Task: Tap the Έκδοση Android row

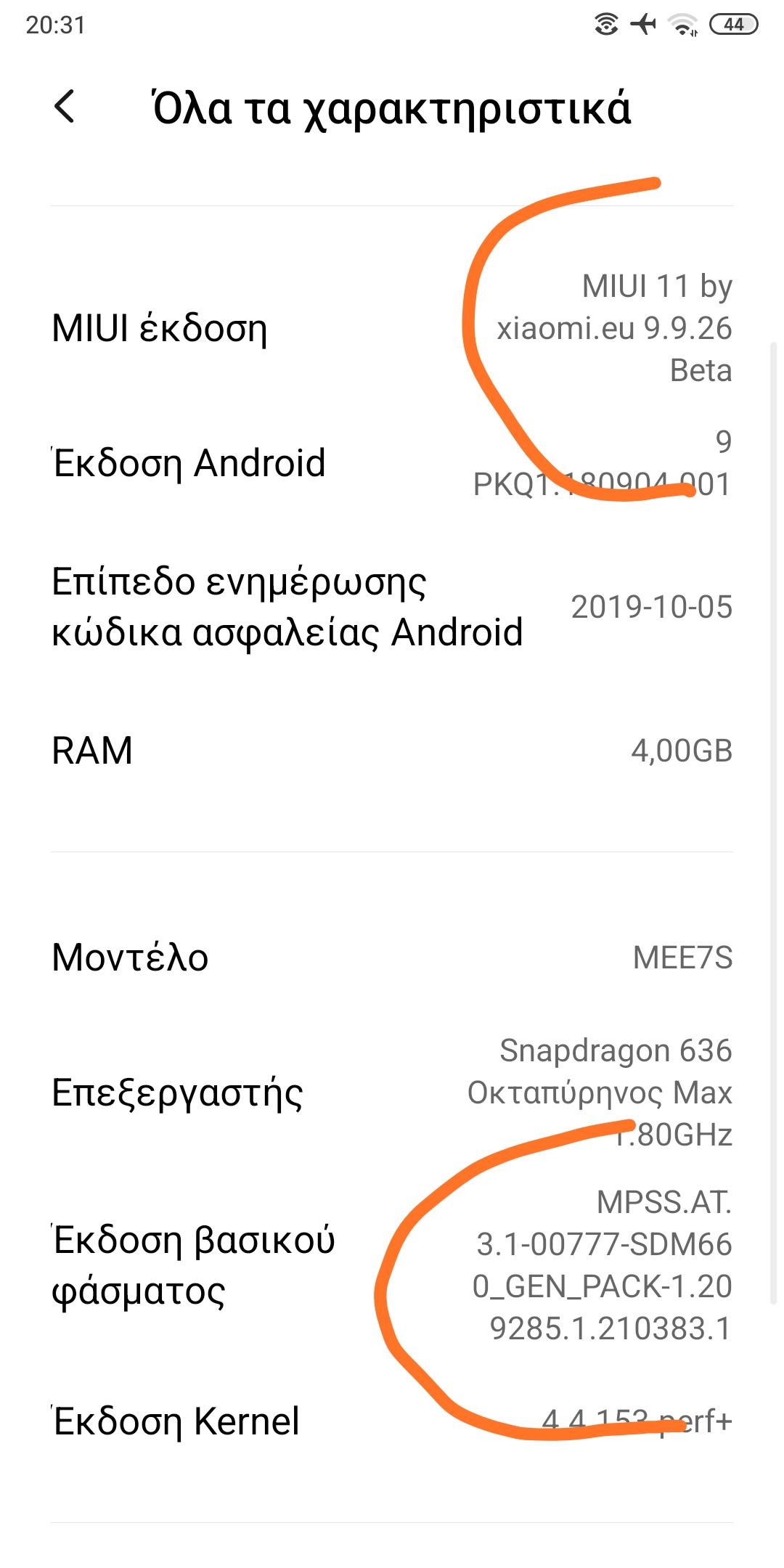Action: pos(392,463)
